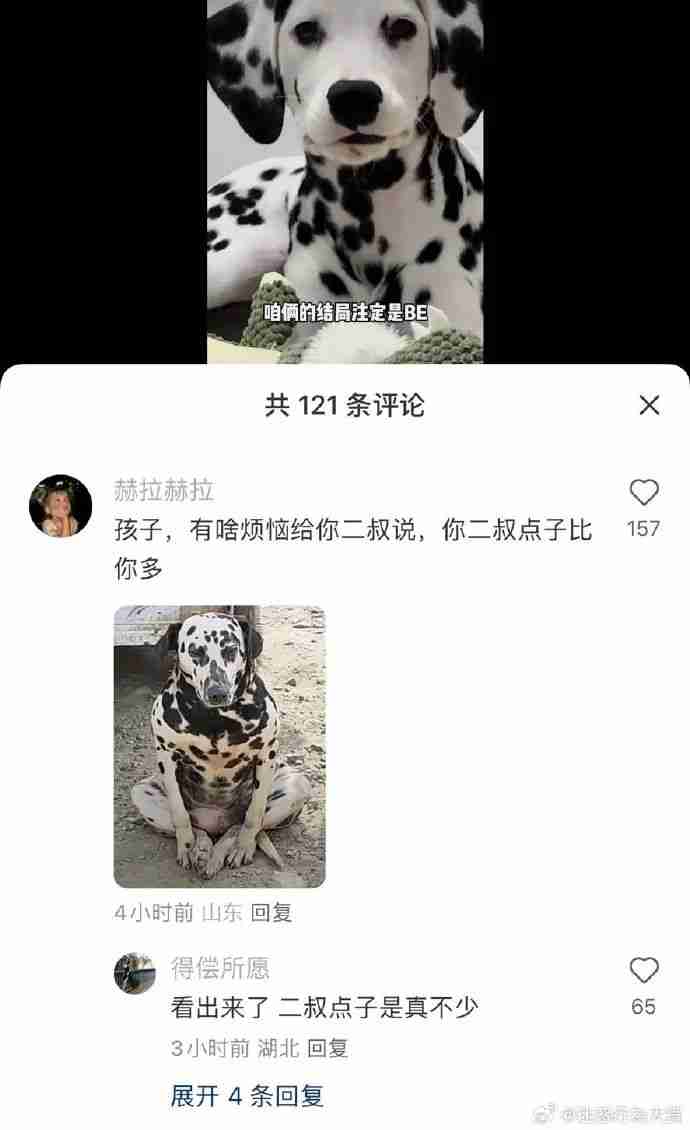Close the 121 comments panel

[649, 405]
